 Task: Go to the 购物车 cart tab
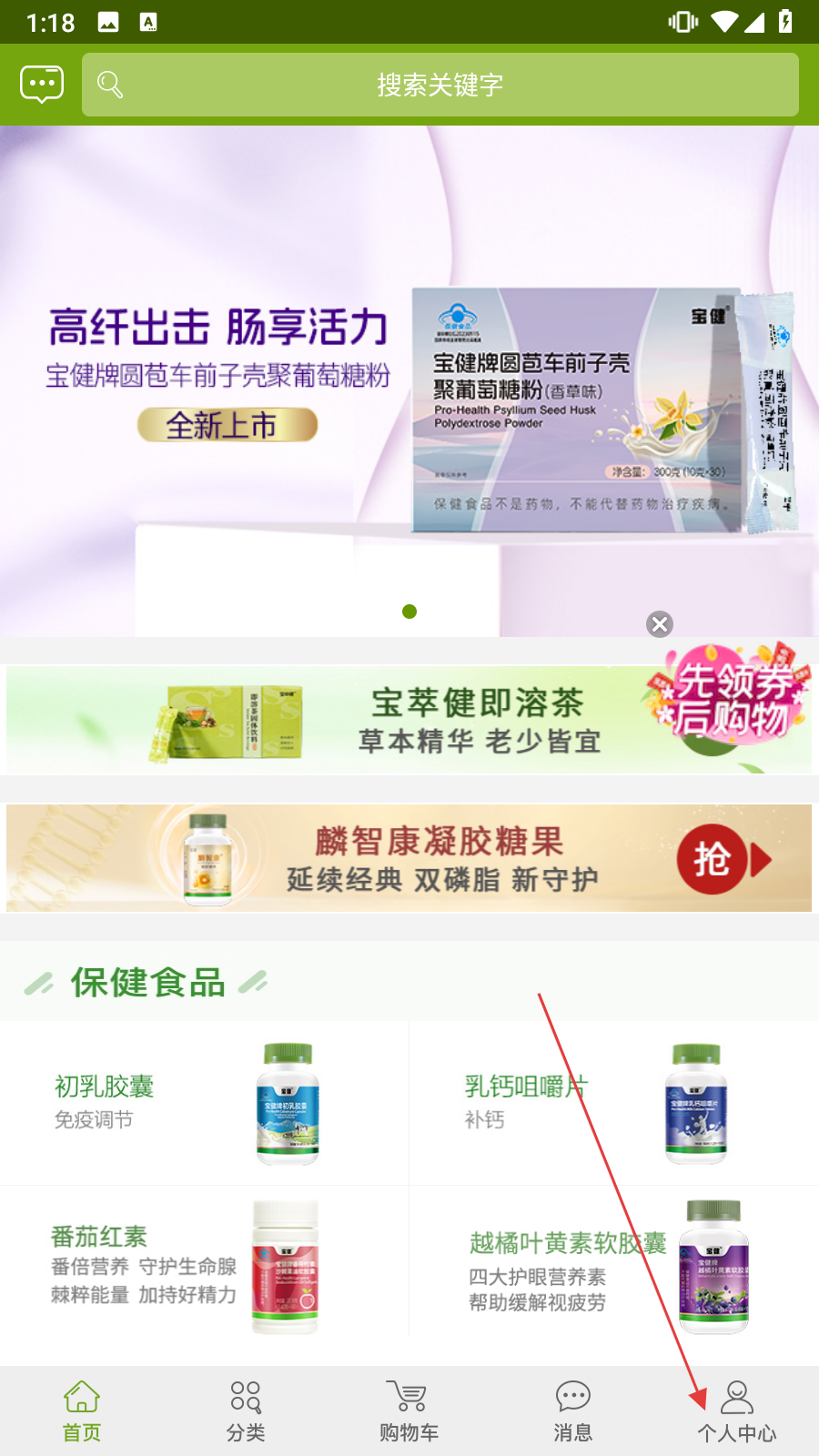(409, 1411)
